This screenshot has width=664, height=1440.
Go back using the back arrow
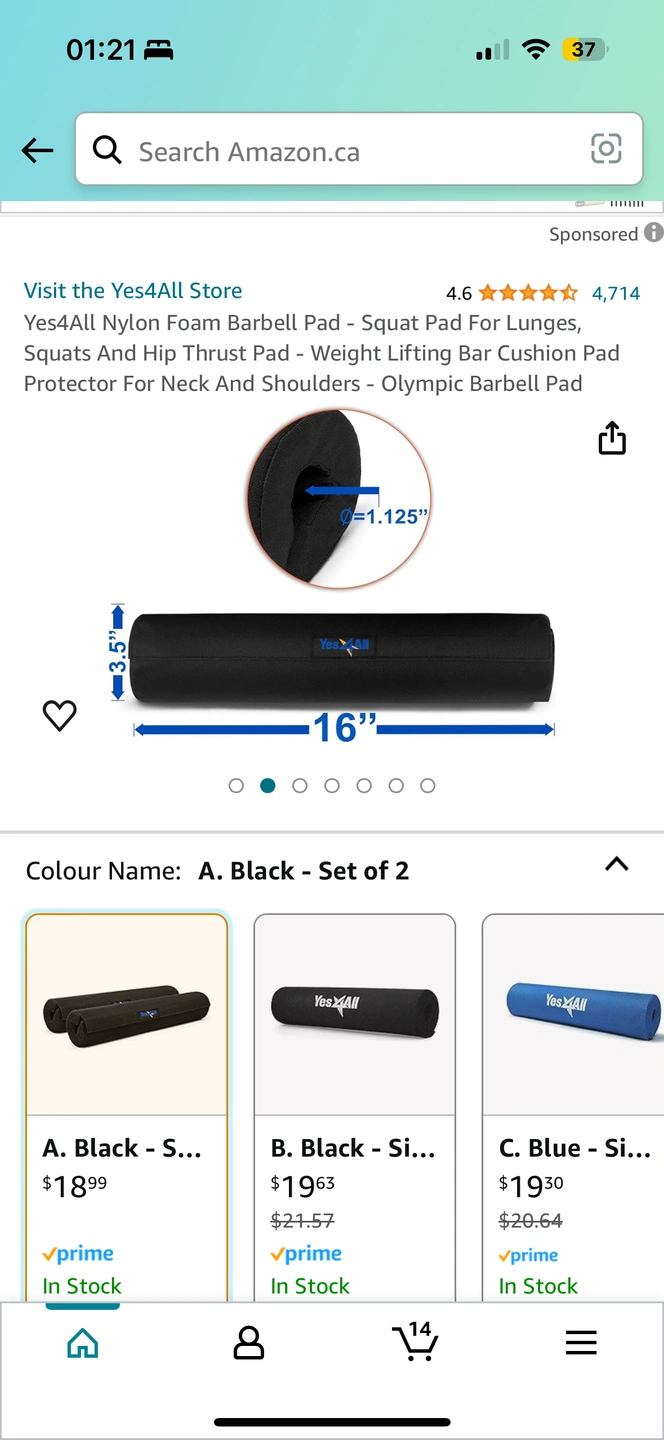[37, 151]
